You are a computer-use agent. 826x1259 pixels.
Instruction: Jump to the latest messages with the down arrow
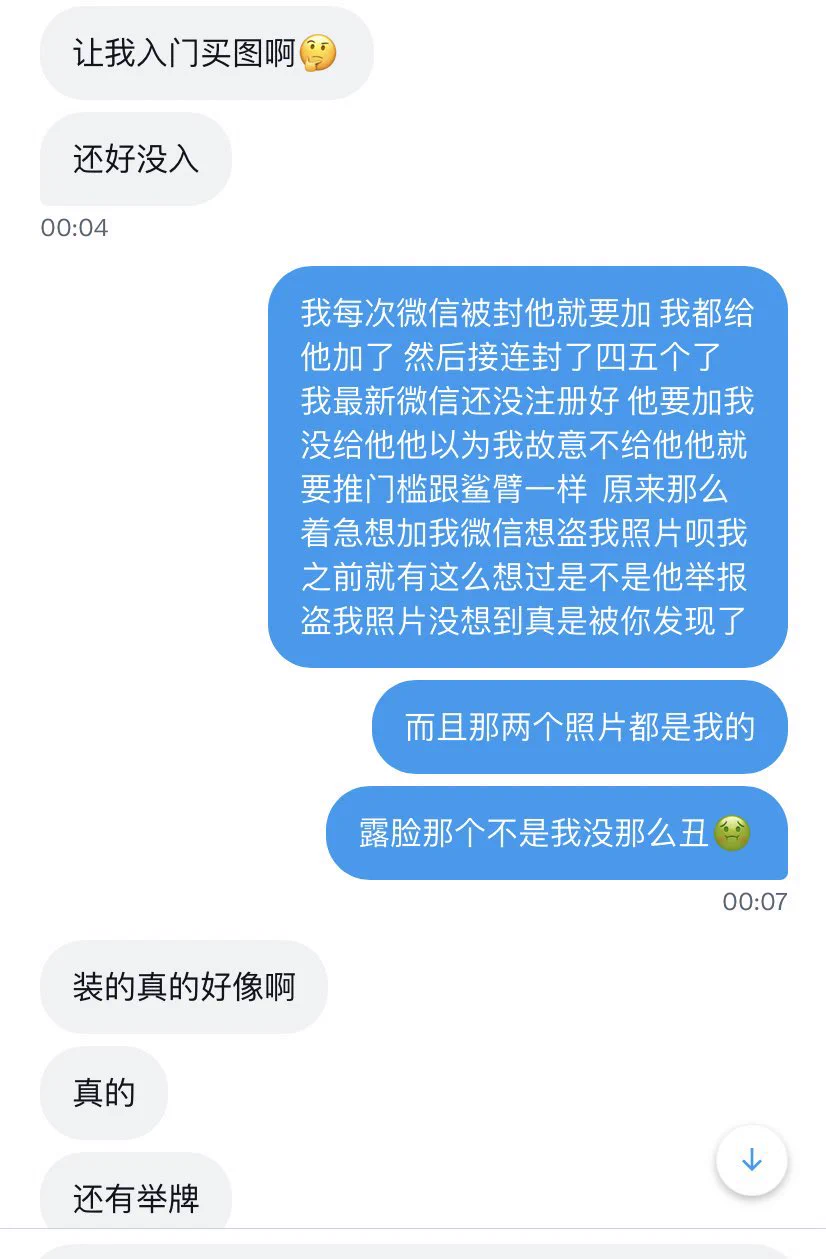click(x=751, y=1160)
